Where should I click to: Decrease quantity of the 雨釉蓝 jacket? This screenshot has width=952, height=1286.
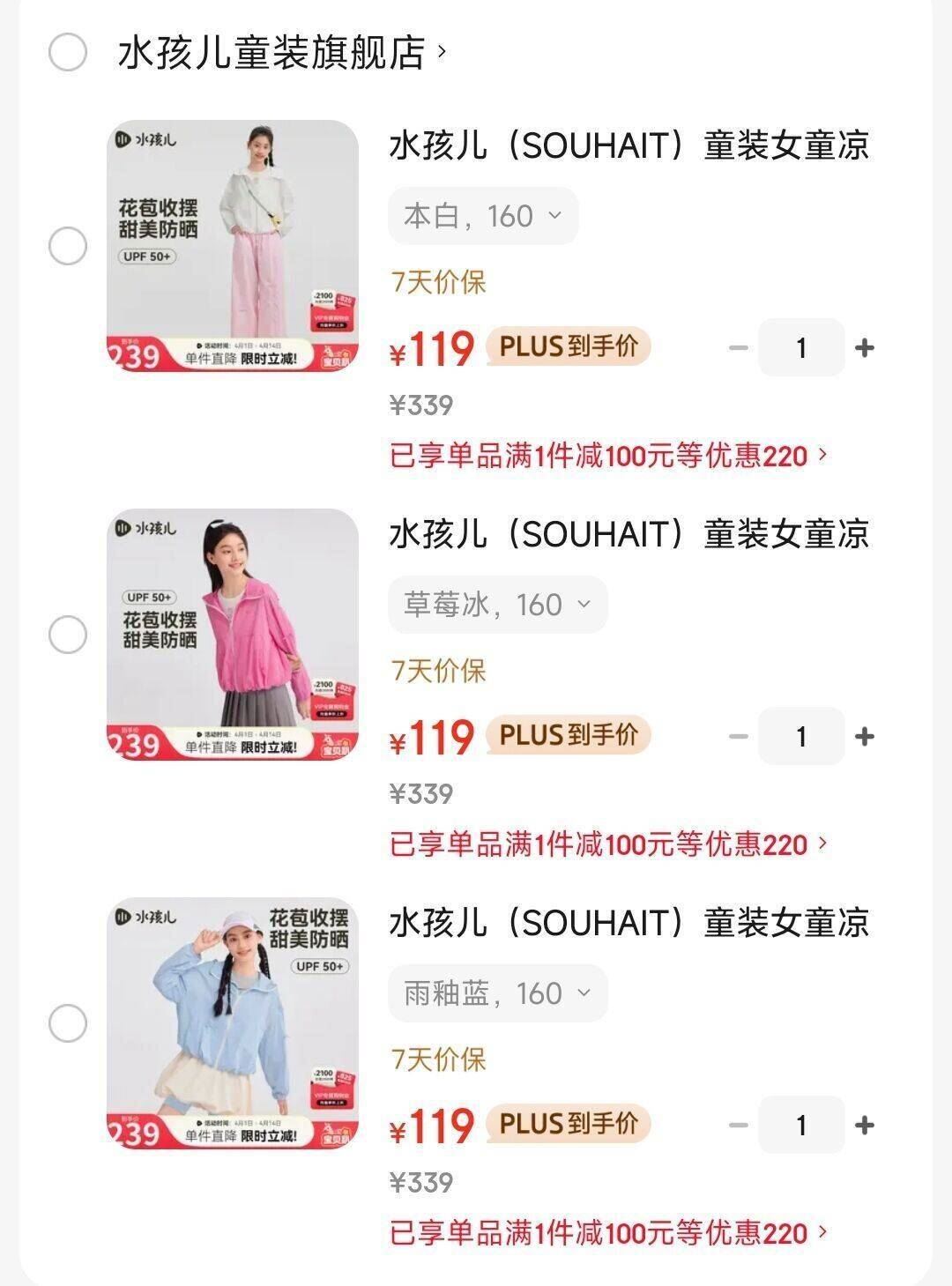pyautogui.click(x=739, y=1125)
